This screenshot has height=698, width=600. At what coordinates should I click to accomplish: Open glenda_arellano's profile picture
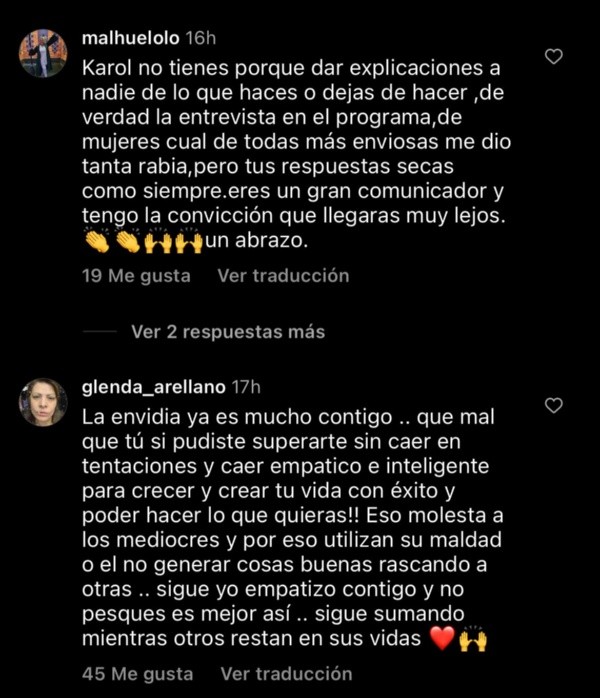click(43, 402)
